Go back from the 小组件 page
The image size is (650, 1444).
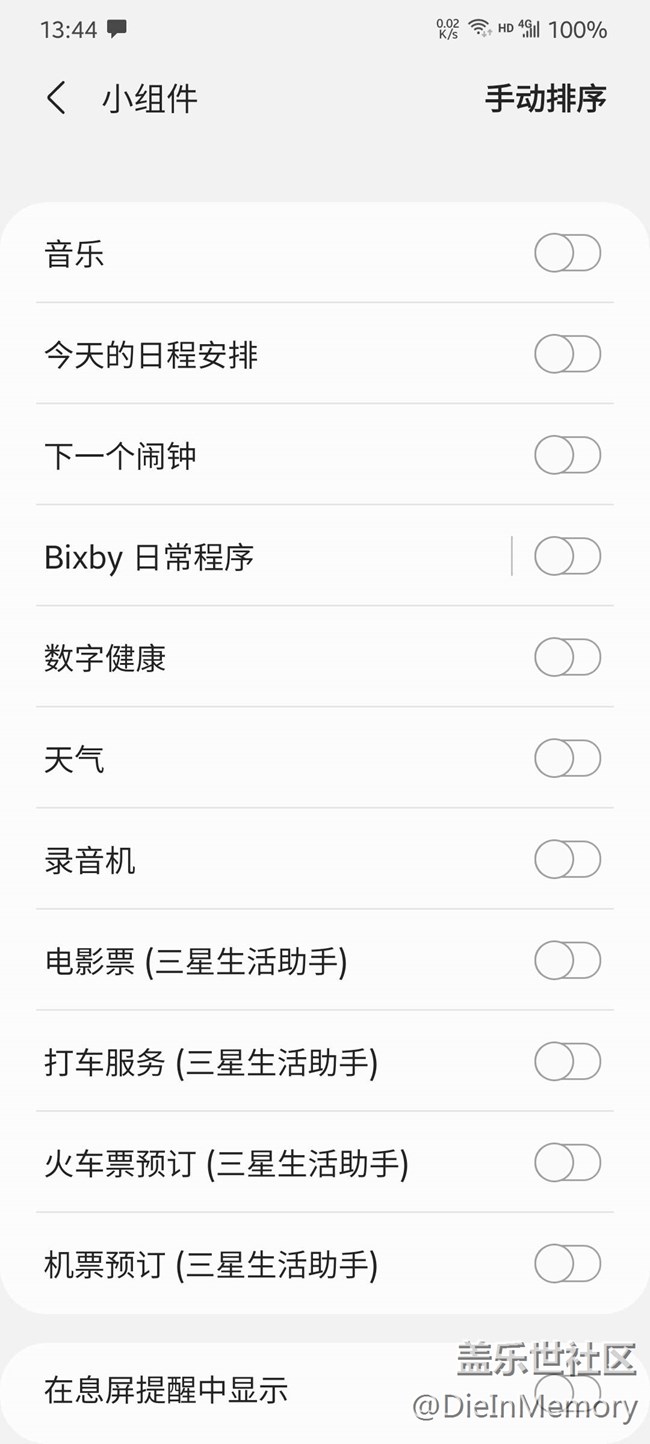coord(57,98)
